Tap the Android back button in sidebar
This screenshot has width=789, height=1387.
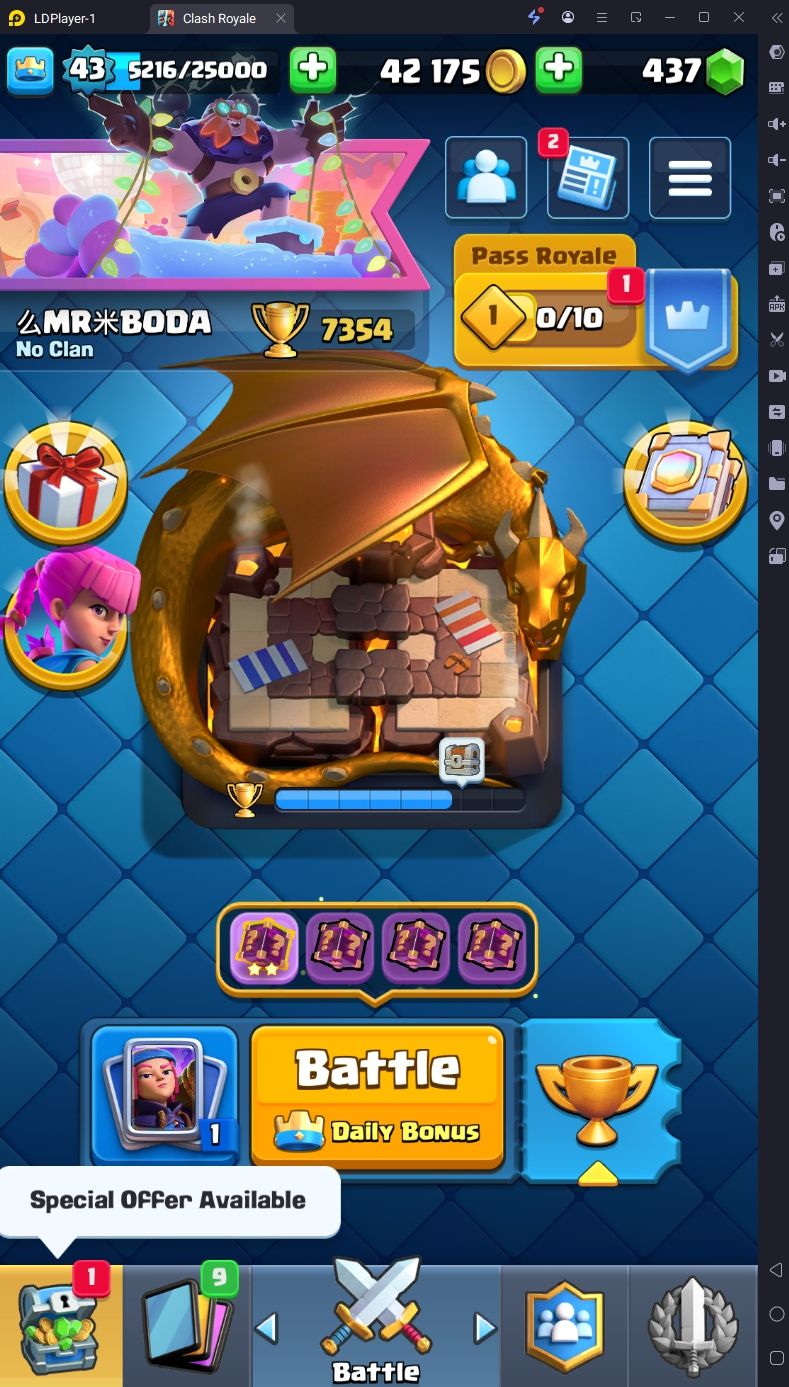tap(776, 1270)
